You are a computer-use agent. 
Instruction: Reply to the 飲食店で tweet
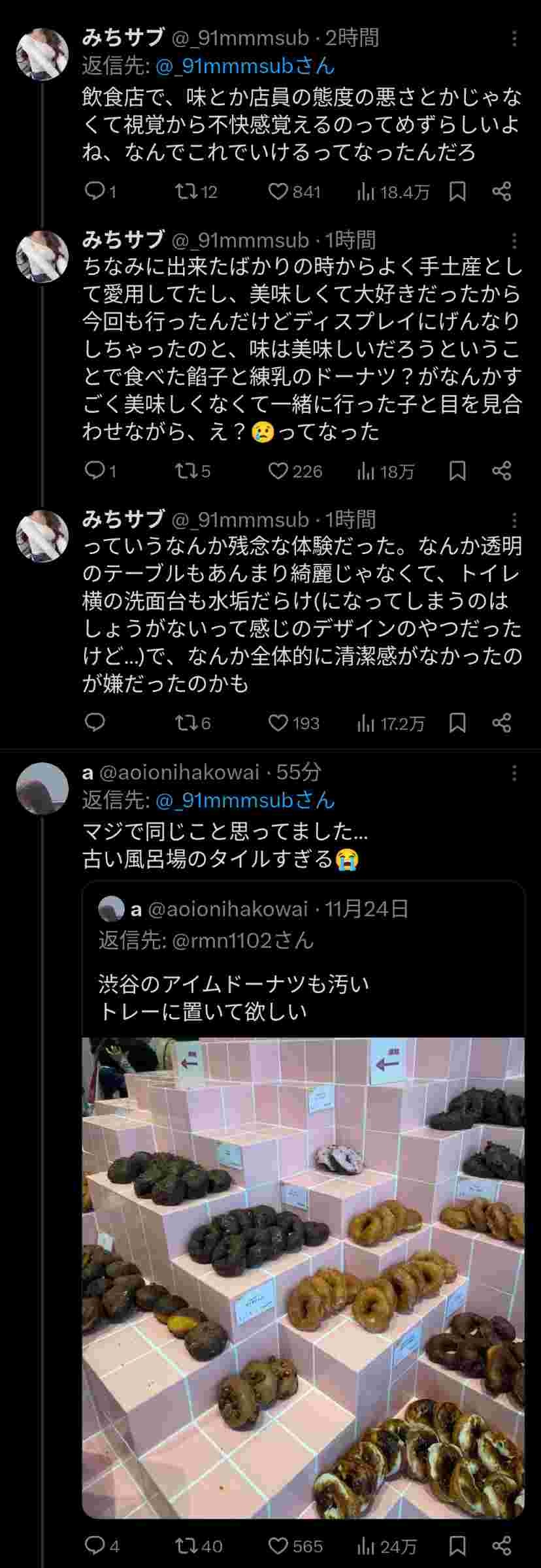[95, 191]
